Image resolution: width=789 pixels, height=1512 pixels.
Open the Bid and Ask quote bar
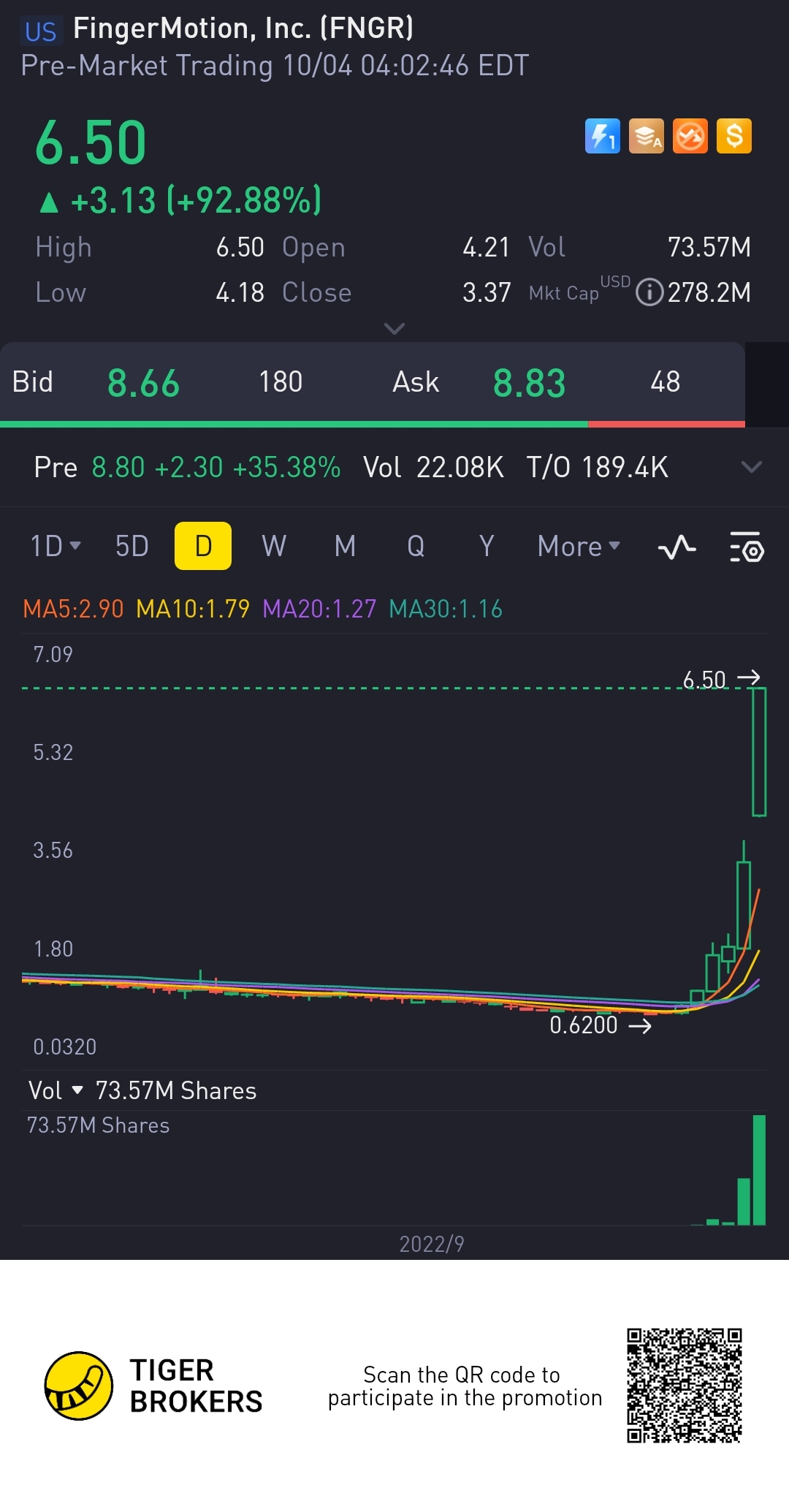[373, 382]
